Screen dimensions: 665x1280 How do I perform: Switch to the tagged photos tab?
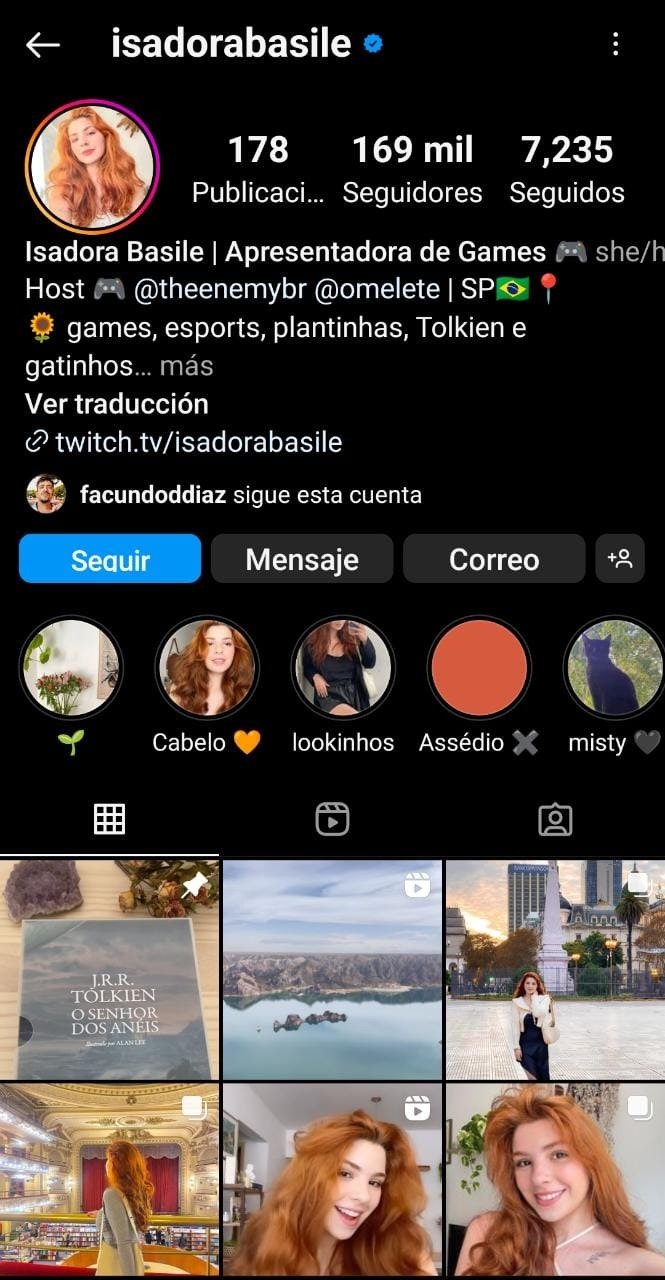(x=554, y=820)
